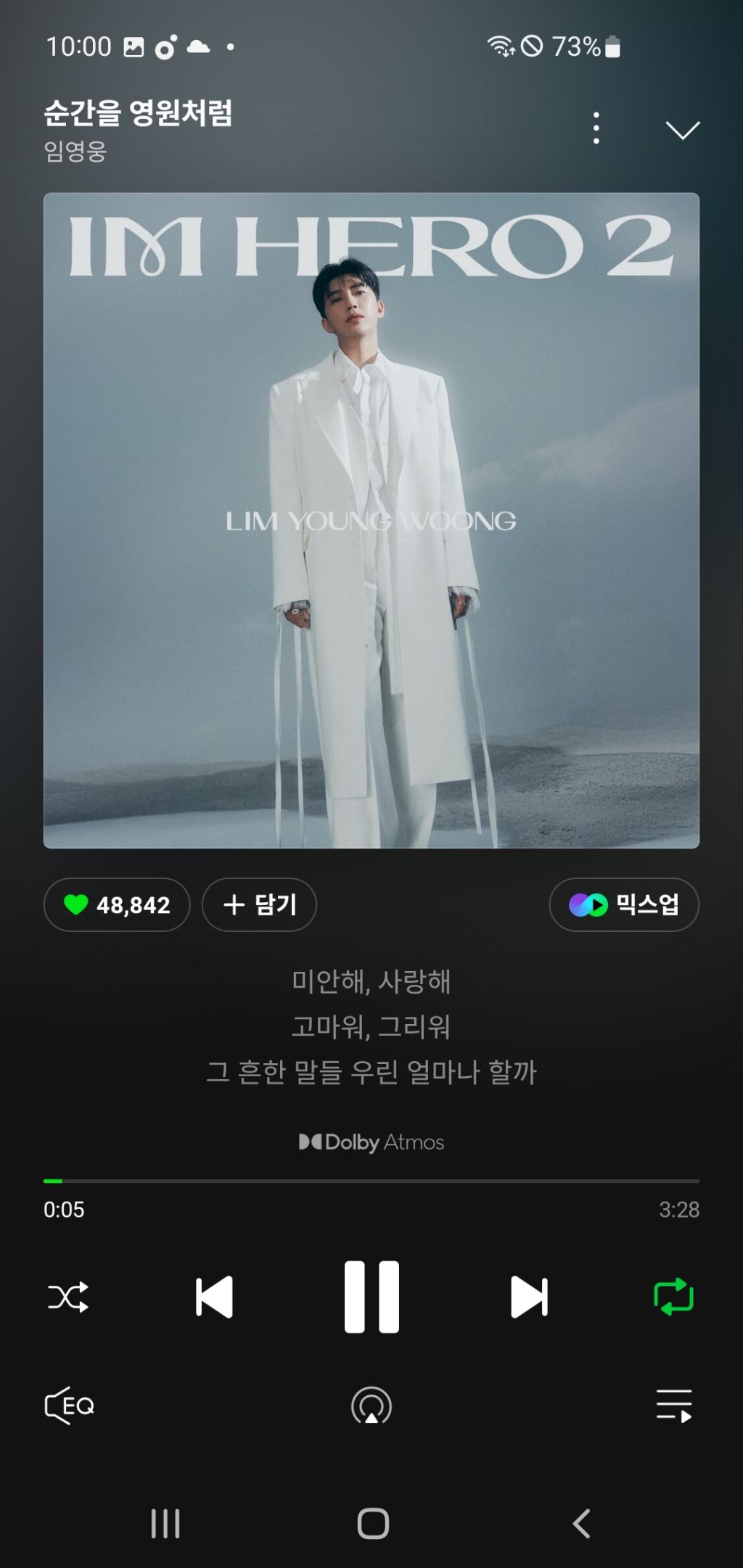Open the full lyrics view
The width and height of the screenshot is (743, 1568).
point(371,1026)
